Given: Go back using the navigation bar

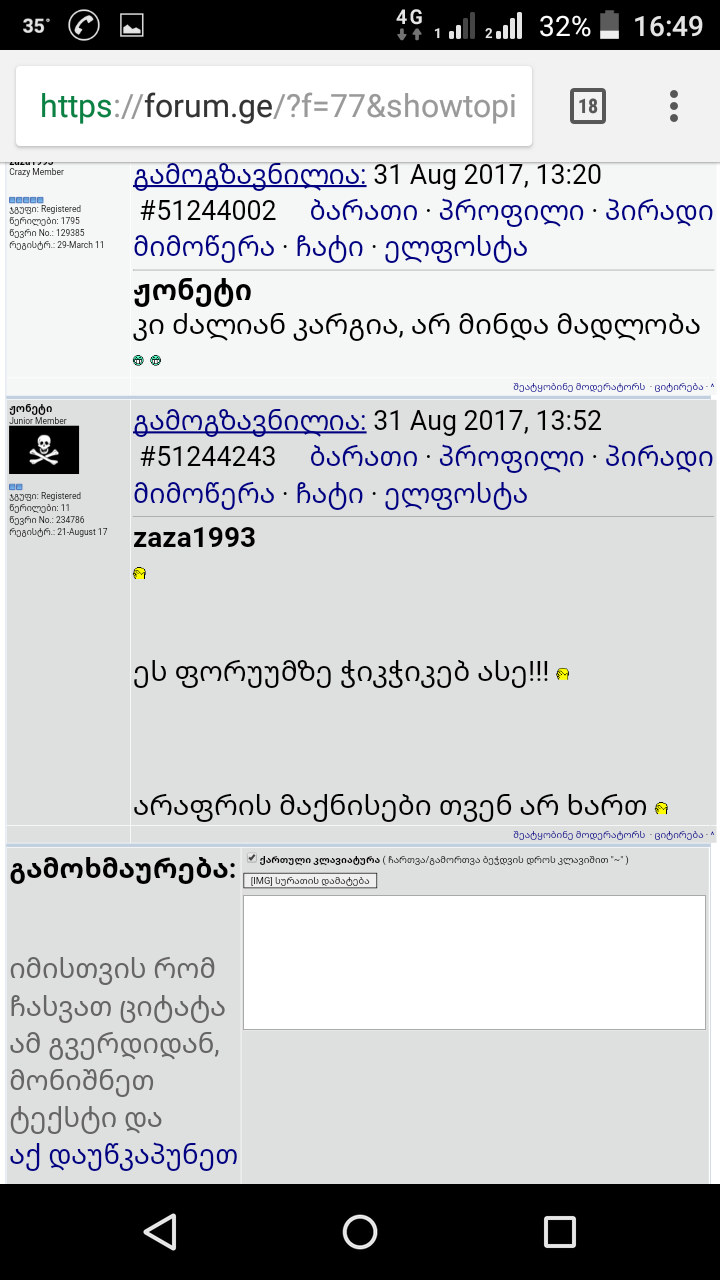Looking at the screenshot, I should coord(160,1231).
